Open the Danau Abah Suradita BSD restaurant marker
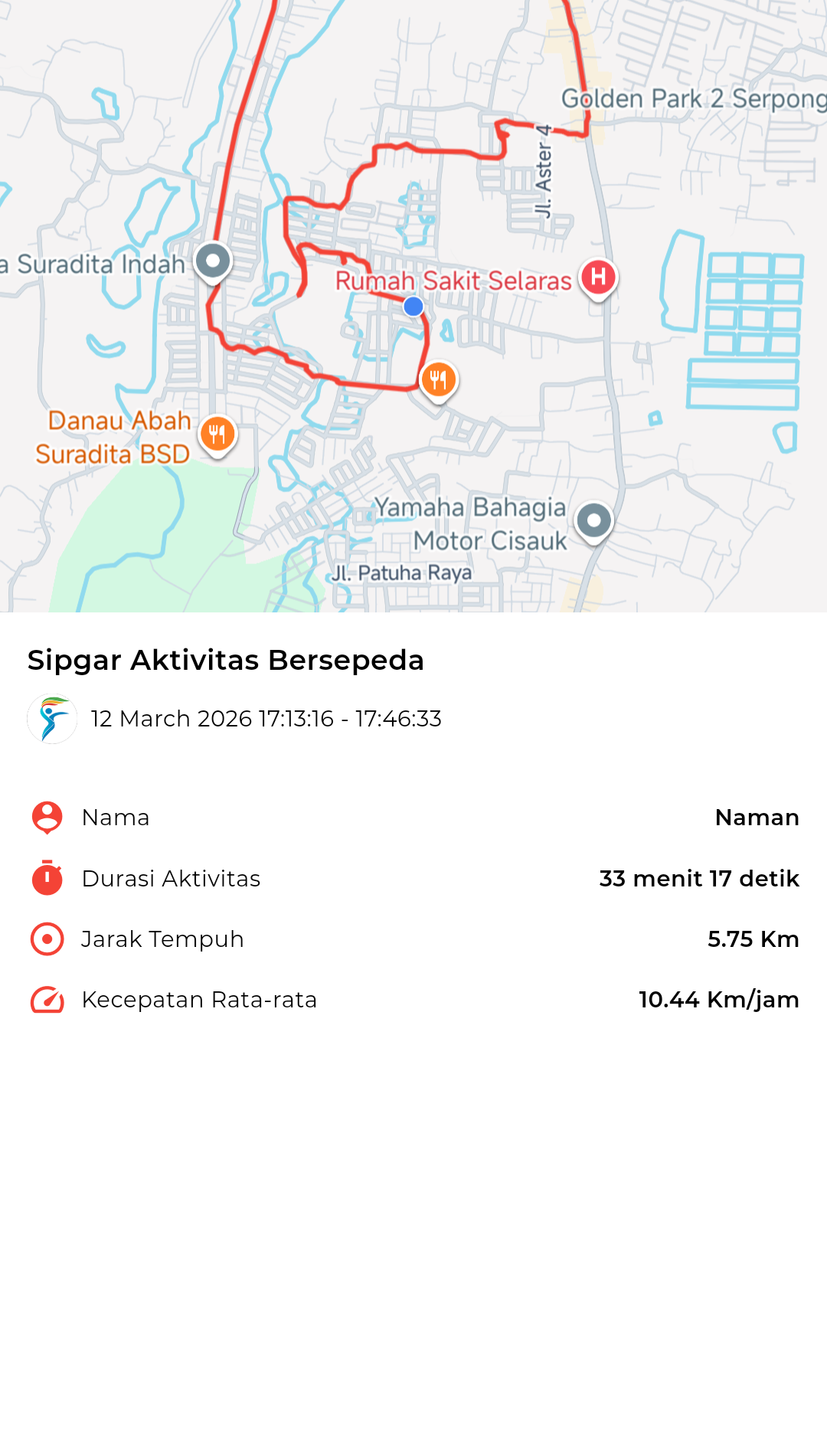 [217, 435]
